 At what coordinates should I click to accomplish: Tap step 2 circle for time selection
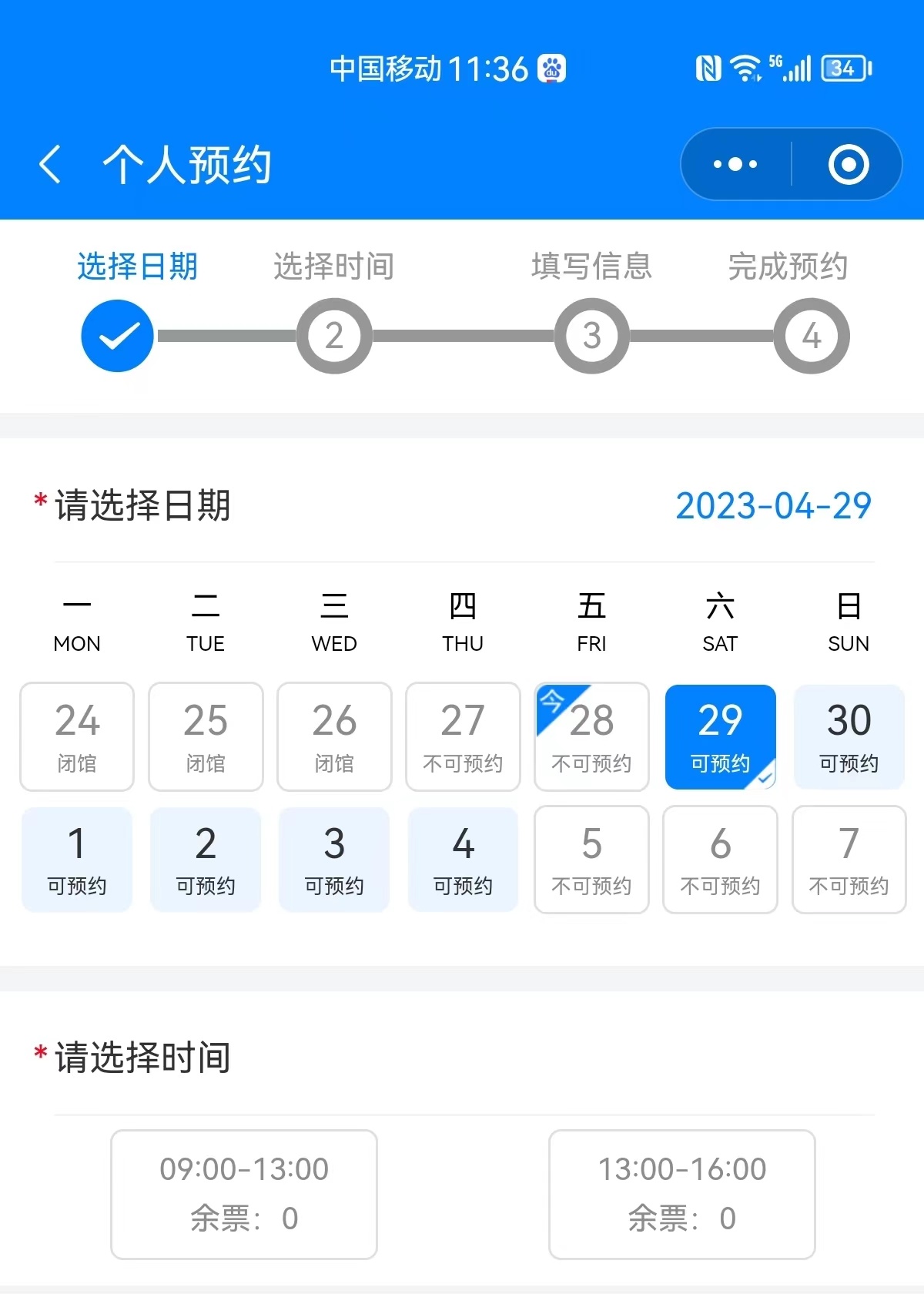(x=334, y=336)
